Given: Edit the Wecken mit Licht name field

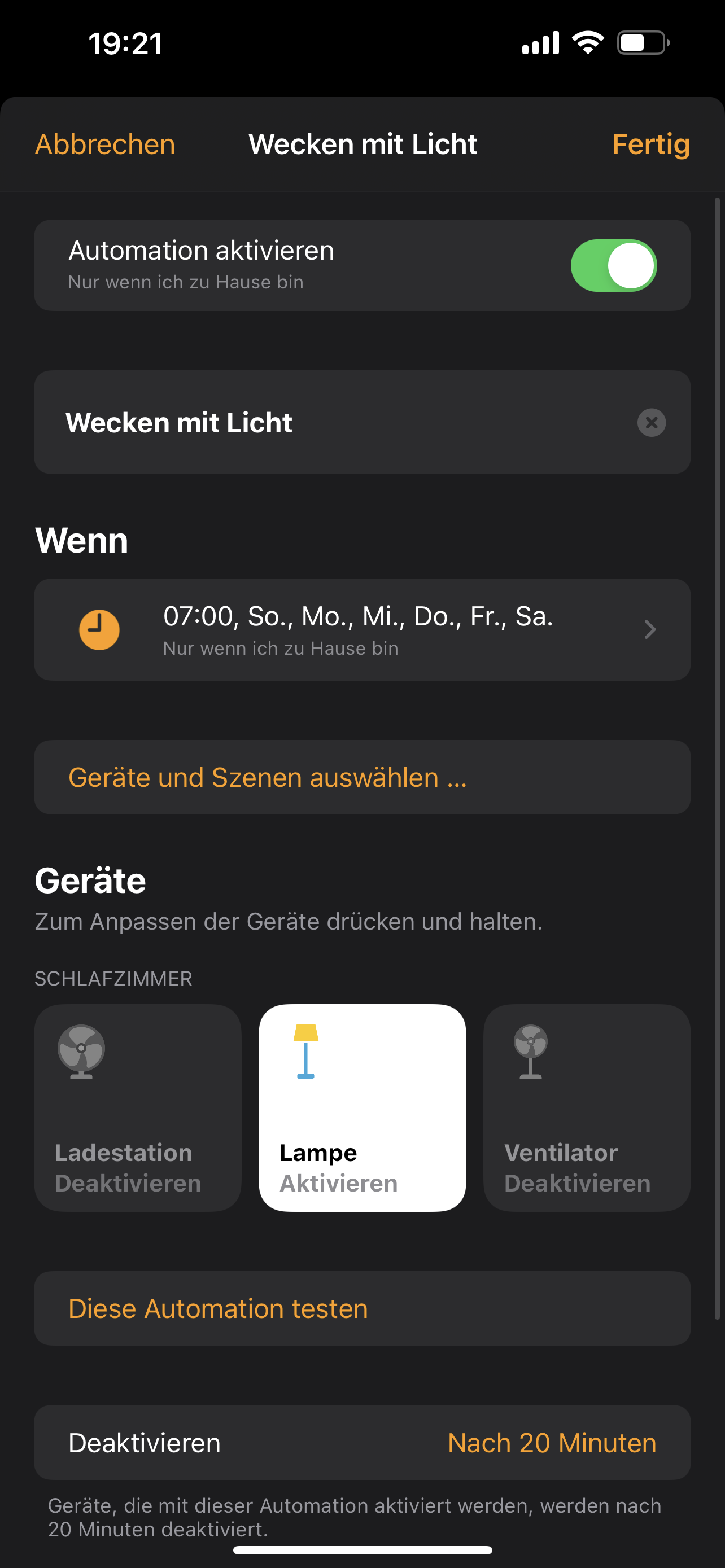Looking at the screenshot, I should point(304,422).
